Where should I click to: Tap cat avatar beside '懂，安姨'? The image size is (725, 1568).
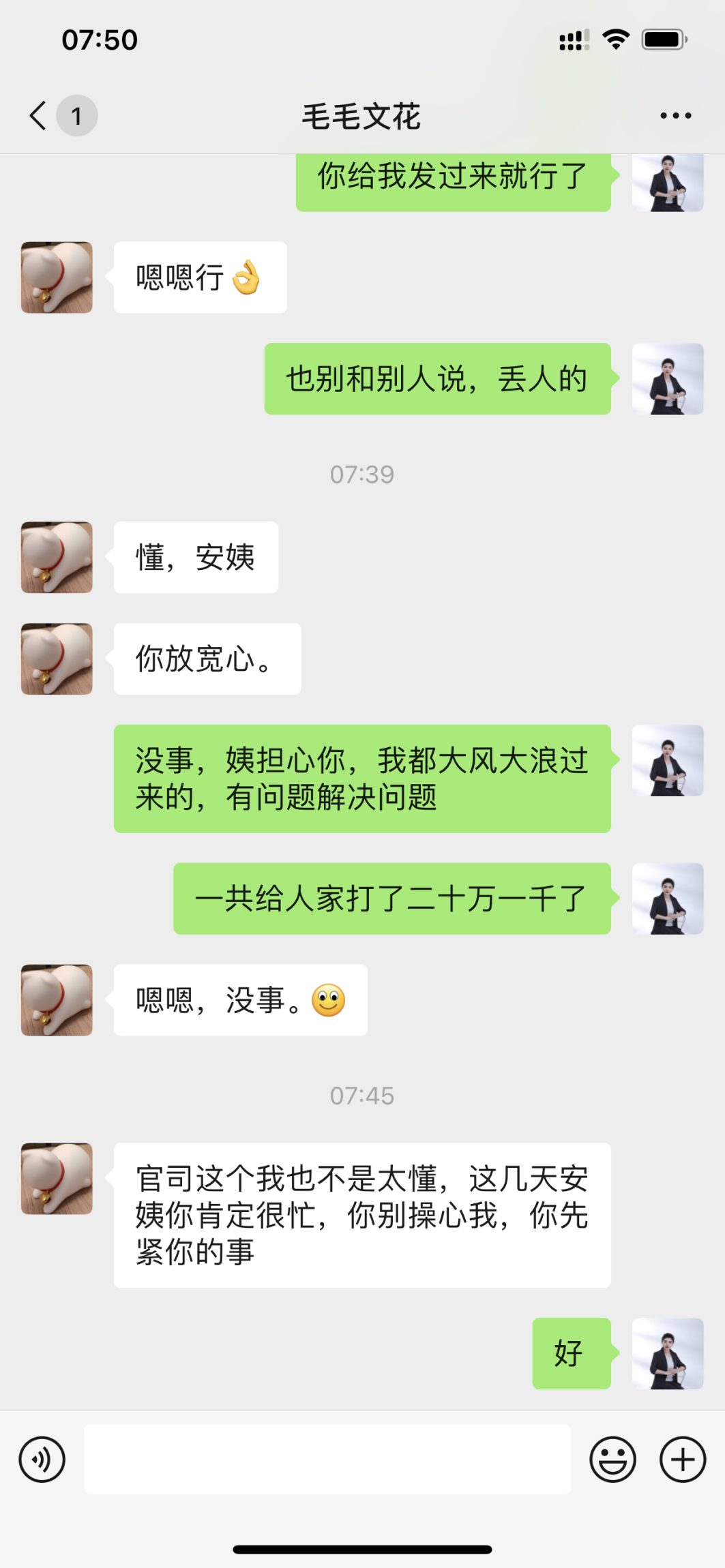[x=57, y=557]
